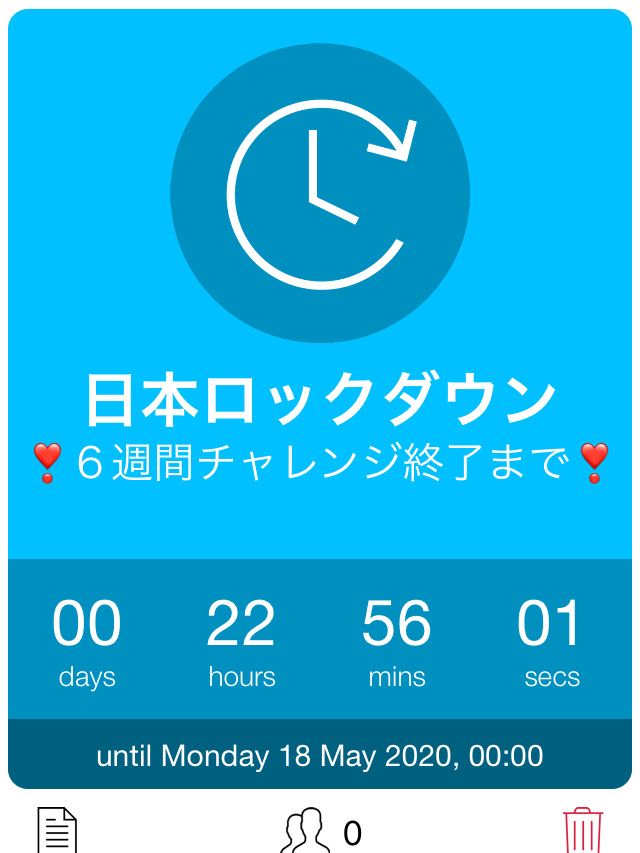Open the people sharing icon
The height and width of the screenshot is (853, 640).
click(x=307, y=832)
